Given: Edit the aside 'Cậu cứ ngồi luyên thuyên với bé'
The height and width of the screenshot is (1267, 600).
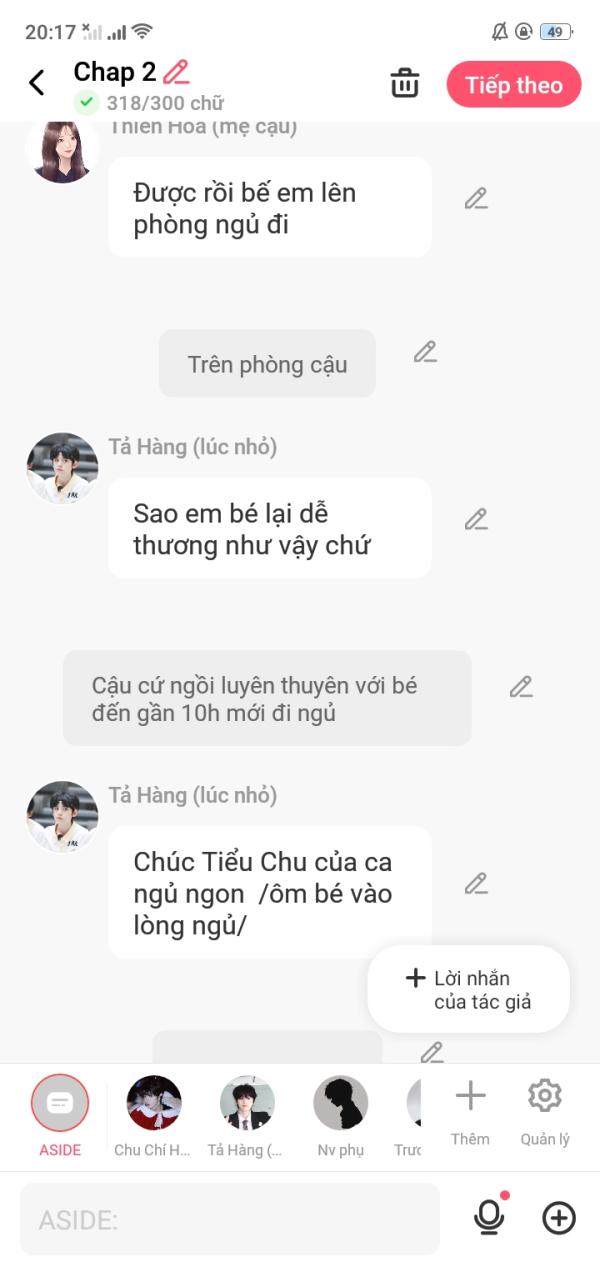Looking at the screenshot, I should click(x=521, y=687).
